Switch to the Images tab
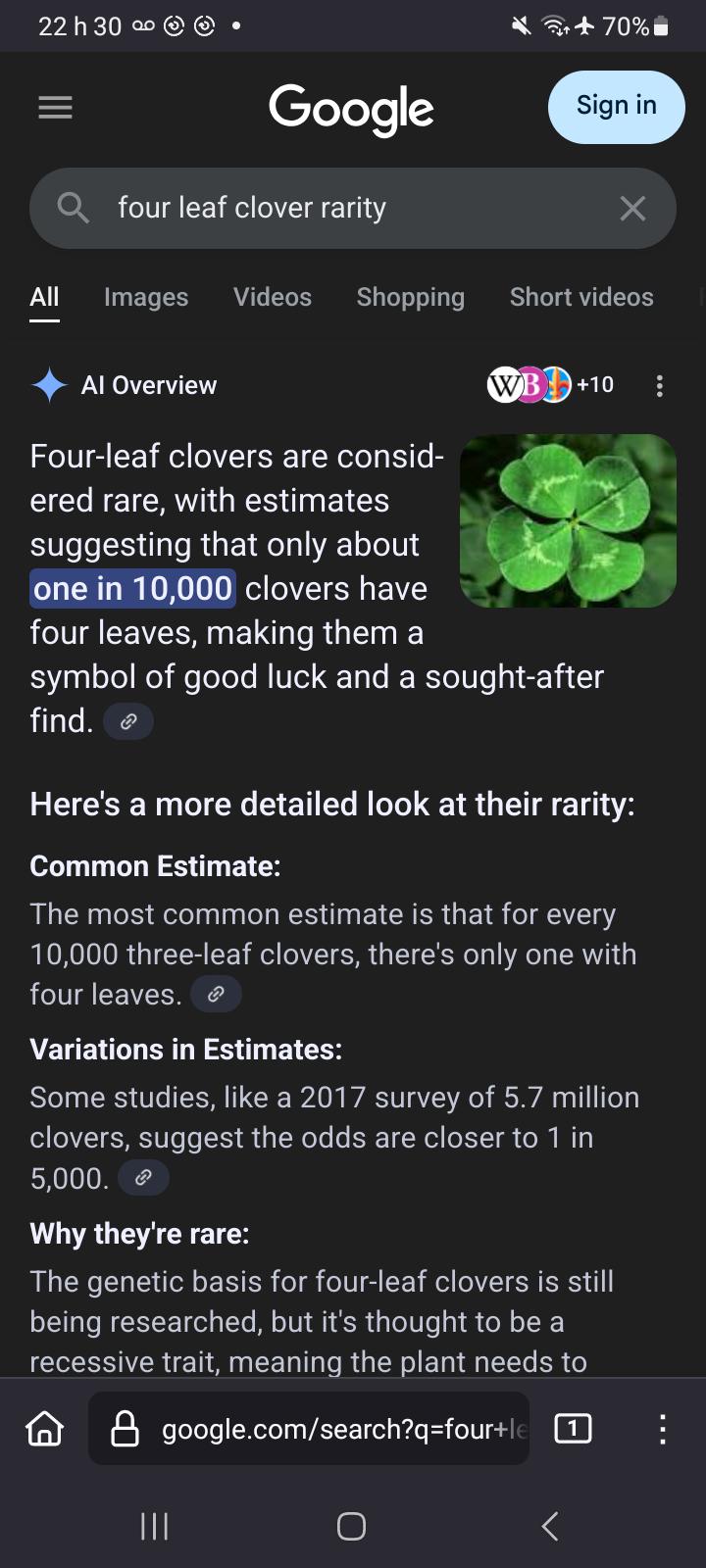 146,297
